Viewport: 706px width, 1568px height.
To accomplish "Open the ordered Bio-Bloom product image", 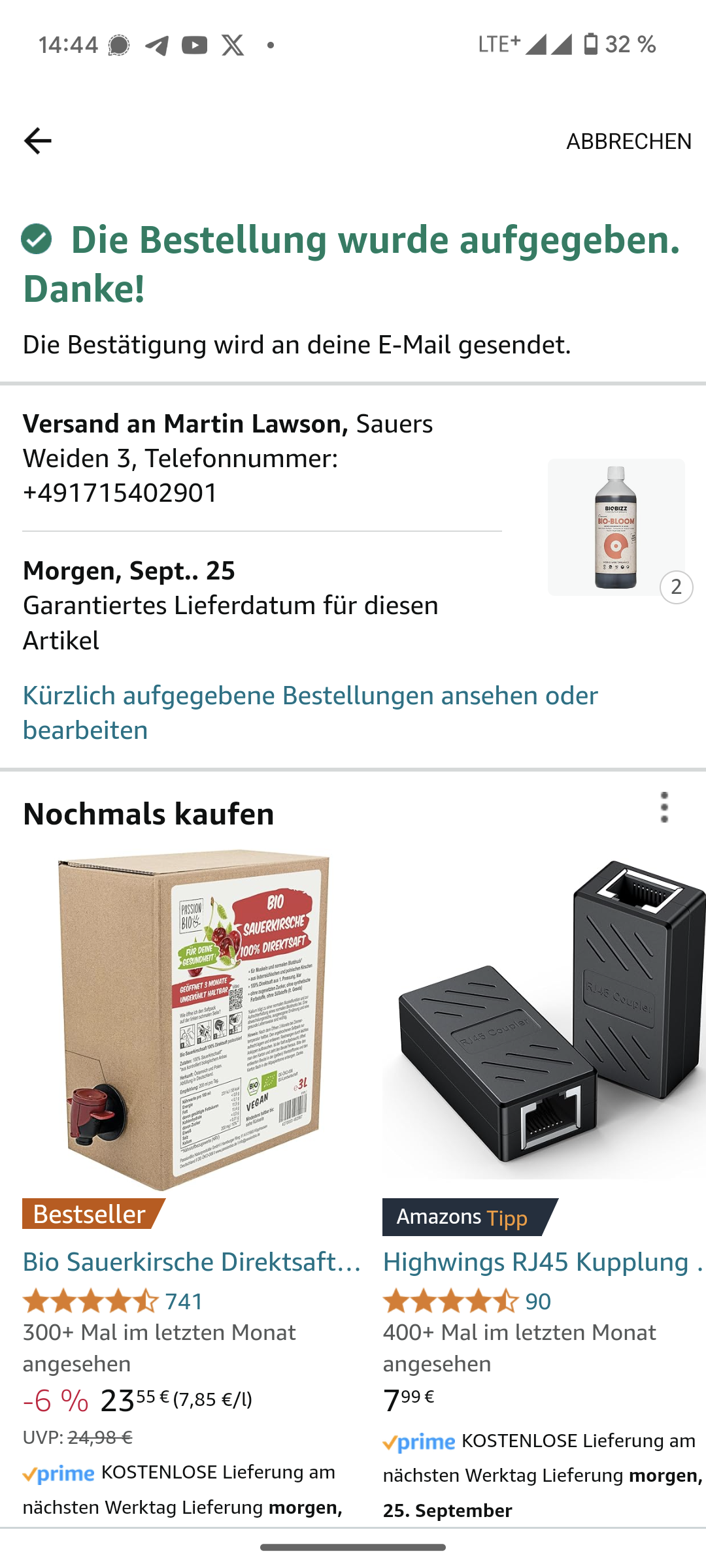I will (x=616, y=527).
